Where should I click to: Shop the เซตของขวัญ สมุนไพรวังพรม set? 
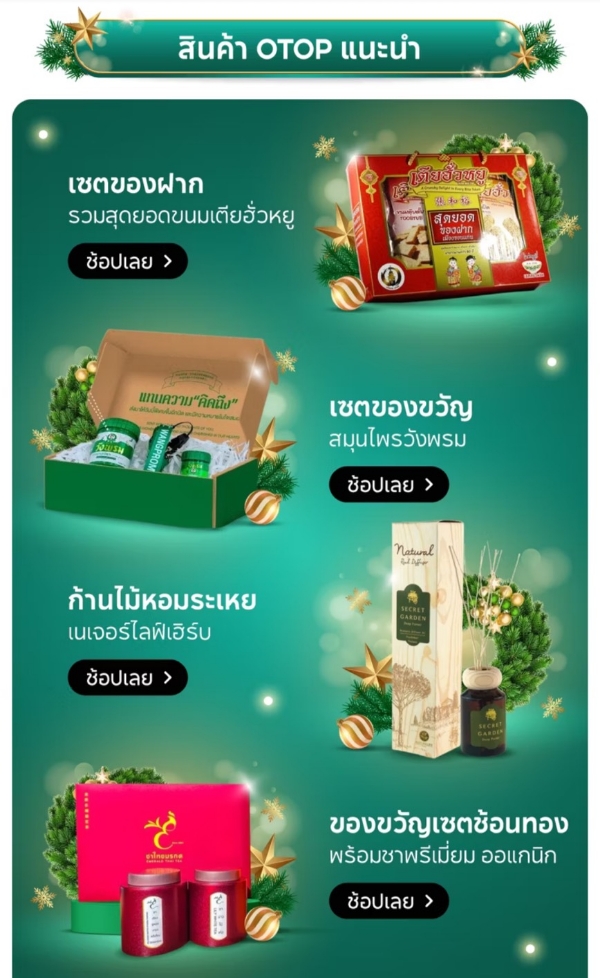click(x=388, y=485)
